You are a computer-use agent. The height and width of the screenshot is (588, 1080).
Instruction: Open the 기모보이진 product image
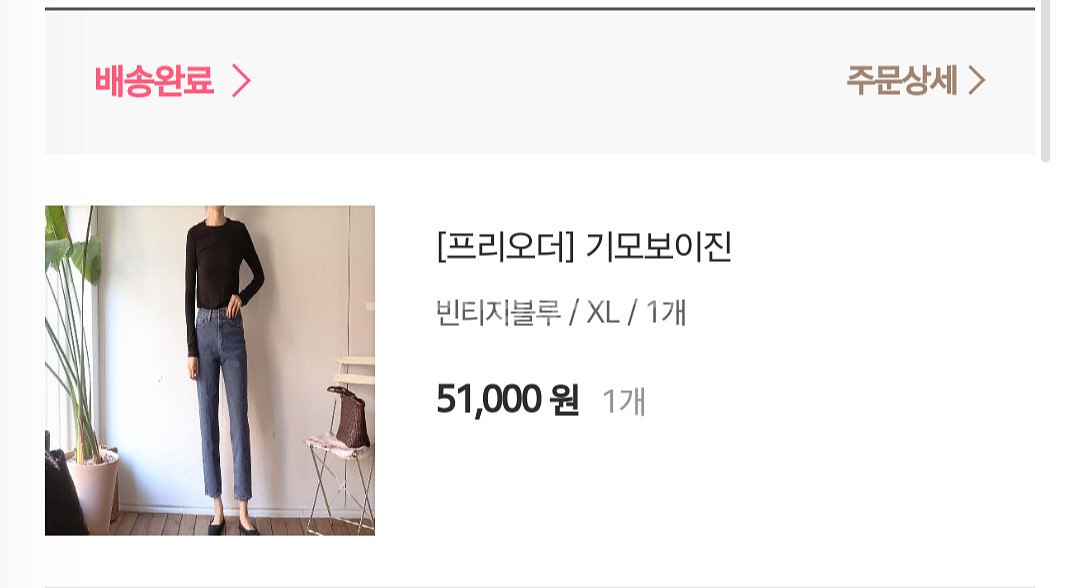tap(210, 370)
